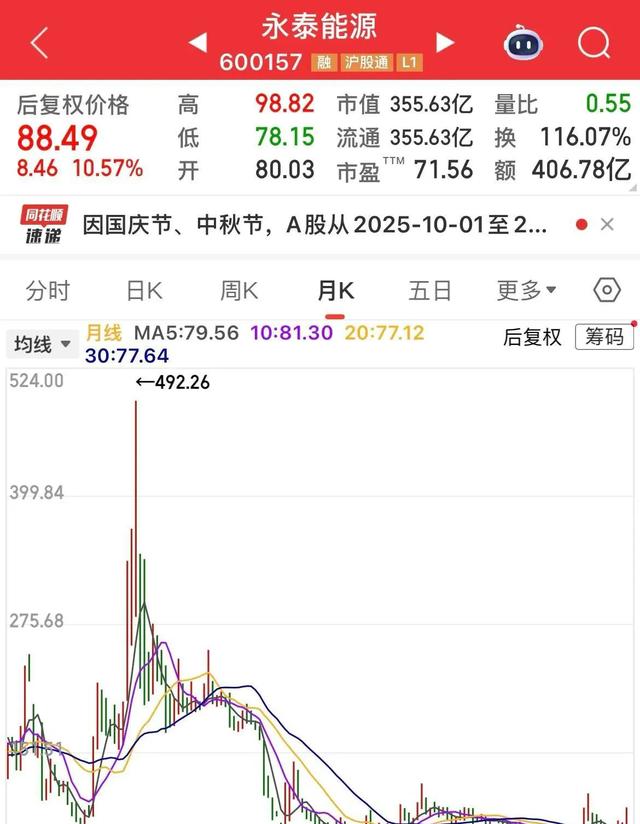Switch to the previous stock

[198, 42]
